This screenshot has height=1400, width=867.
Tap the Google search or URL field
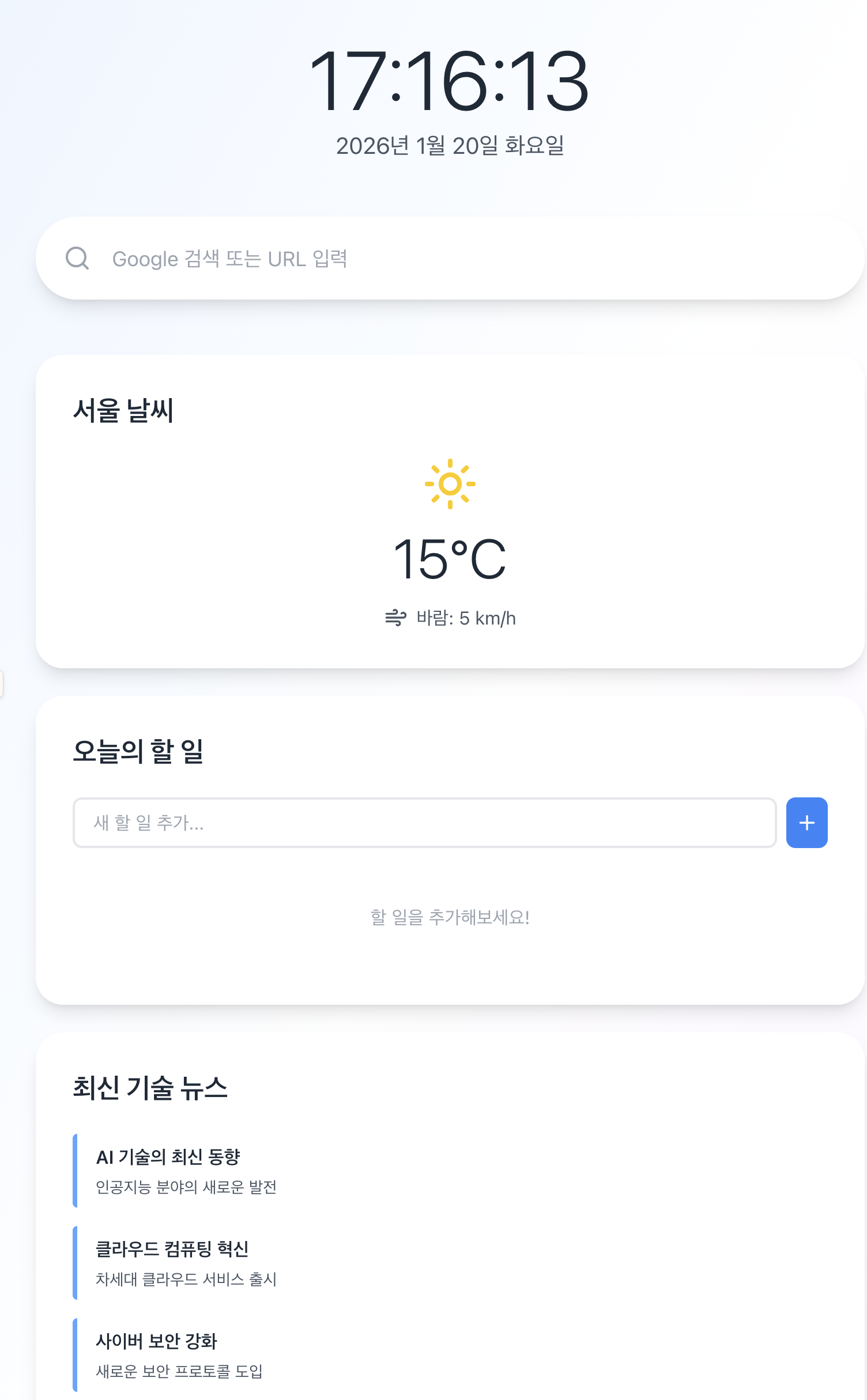click(450, 259)
